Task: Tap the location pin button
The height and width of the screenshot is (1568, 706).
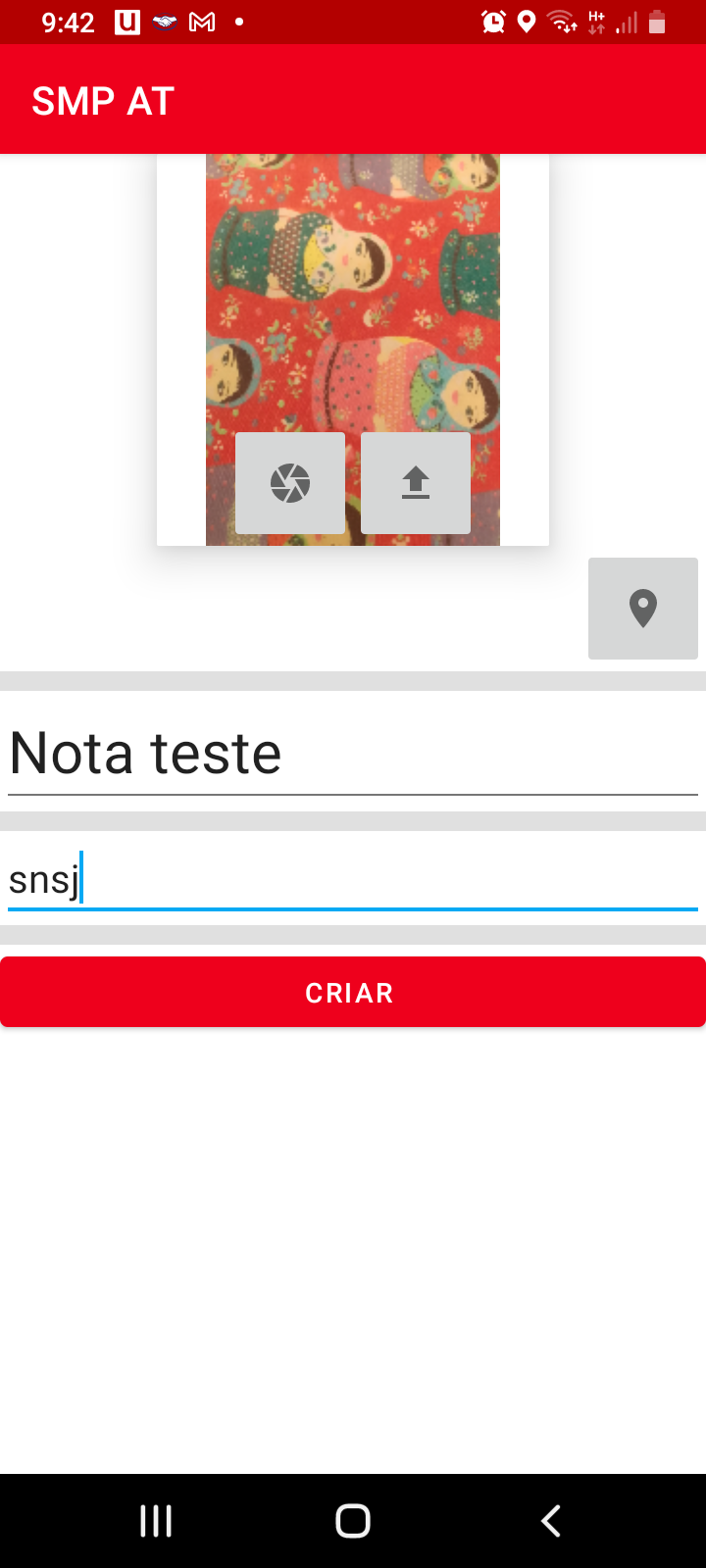Action: tap(642, 608)
